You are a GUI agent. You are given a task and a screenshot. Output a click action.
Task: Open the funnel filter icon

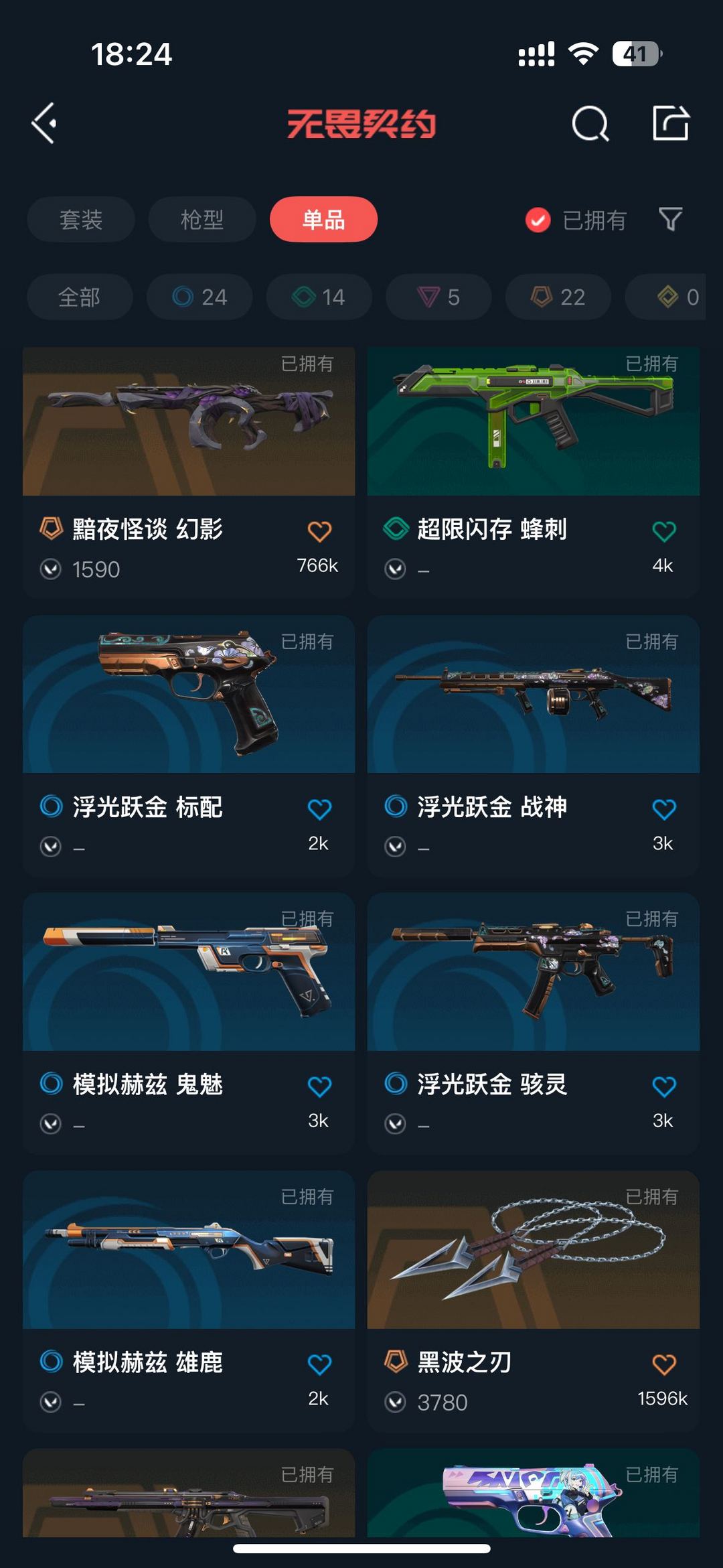(670, 220)
